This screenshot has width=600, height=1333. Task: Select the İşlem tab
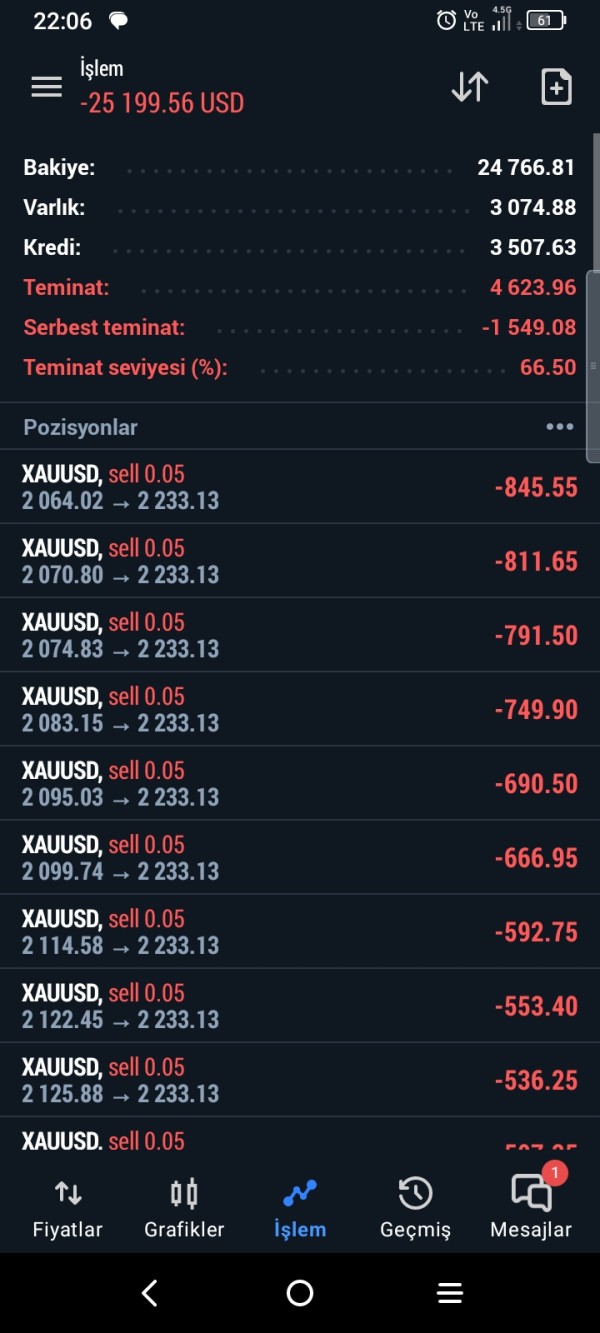[300, 1208]
